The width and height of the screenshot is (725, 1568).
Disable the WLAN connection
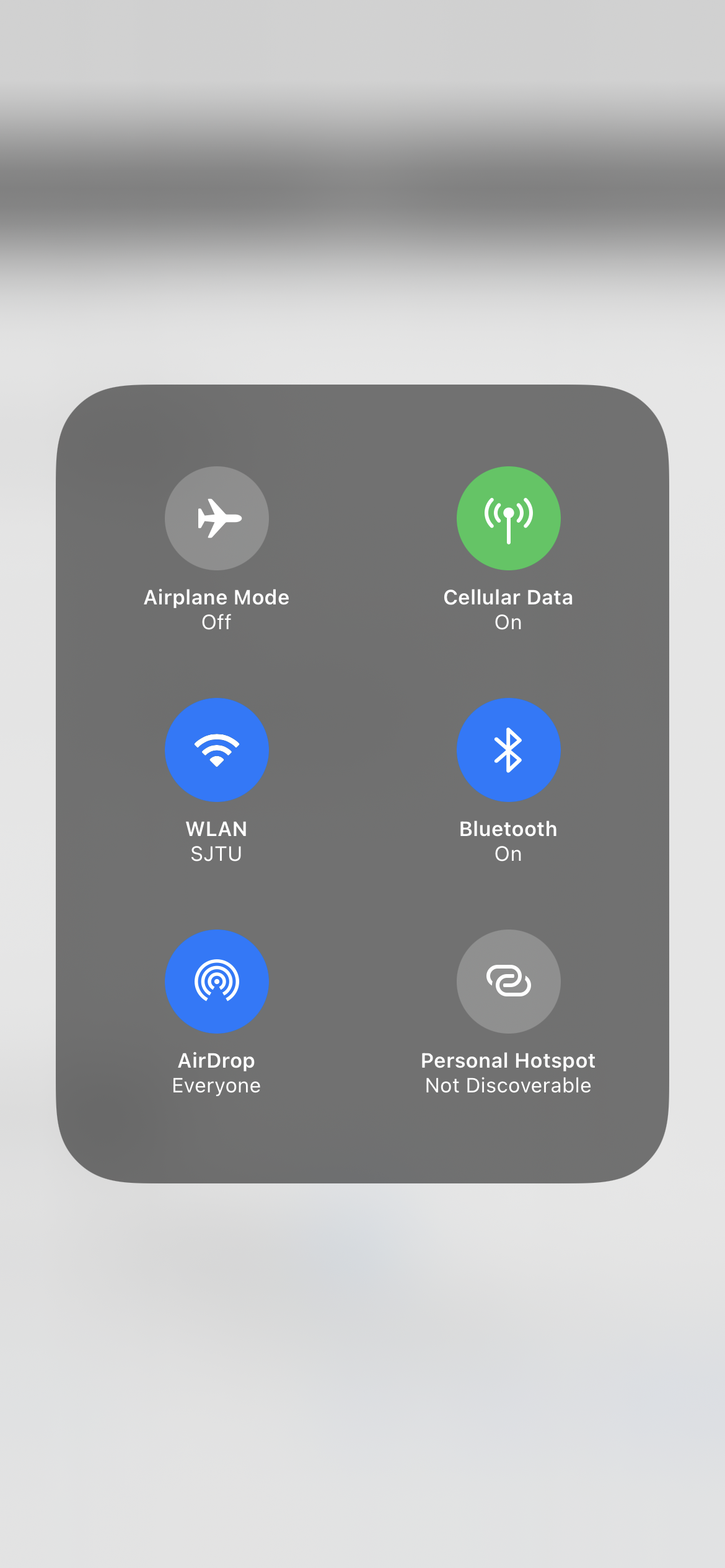(x=216, y=750)
